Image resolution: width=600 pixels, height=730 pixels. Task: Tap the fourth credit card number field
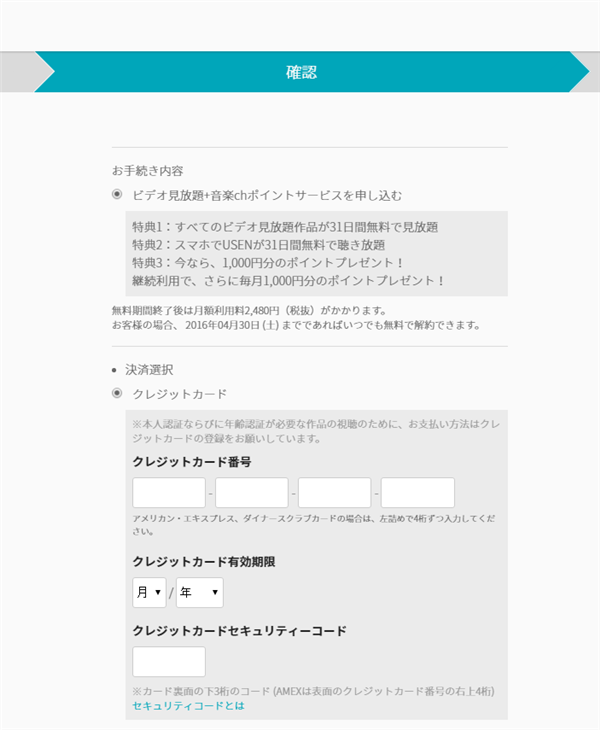(418, 493)
